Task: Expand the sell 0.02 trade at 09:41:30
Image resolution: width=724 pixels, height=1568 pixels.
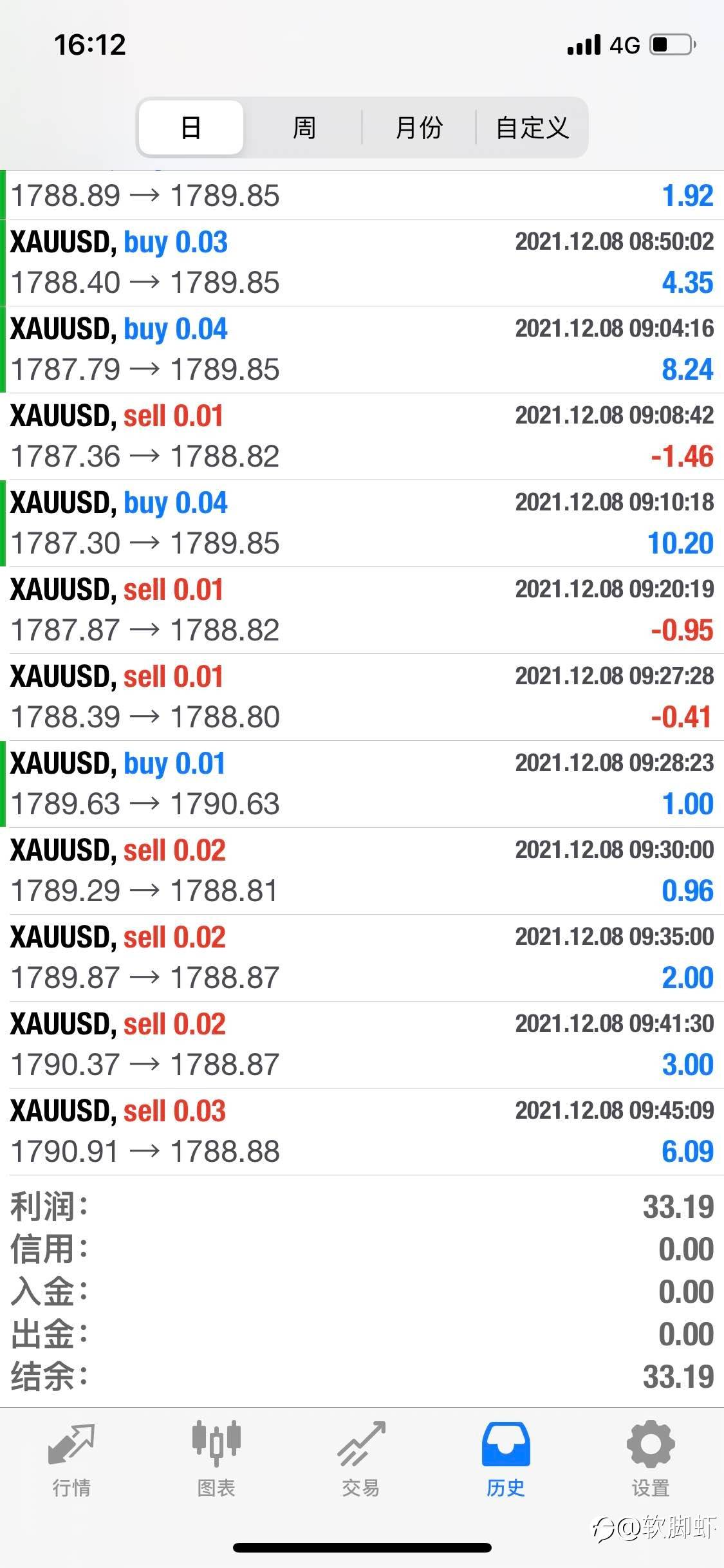Action: pos(362,1045)
